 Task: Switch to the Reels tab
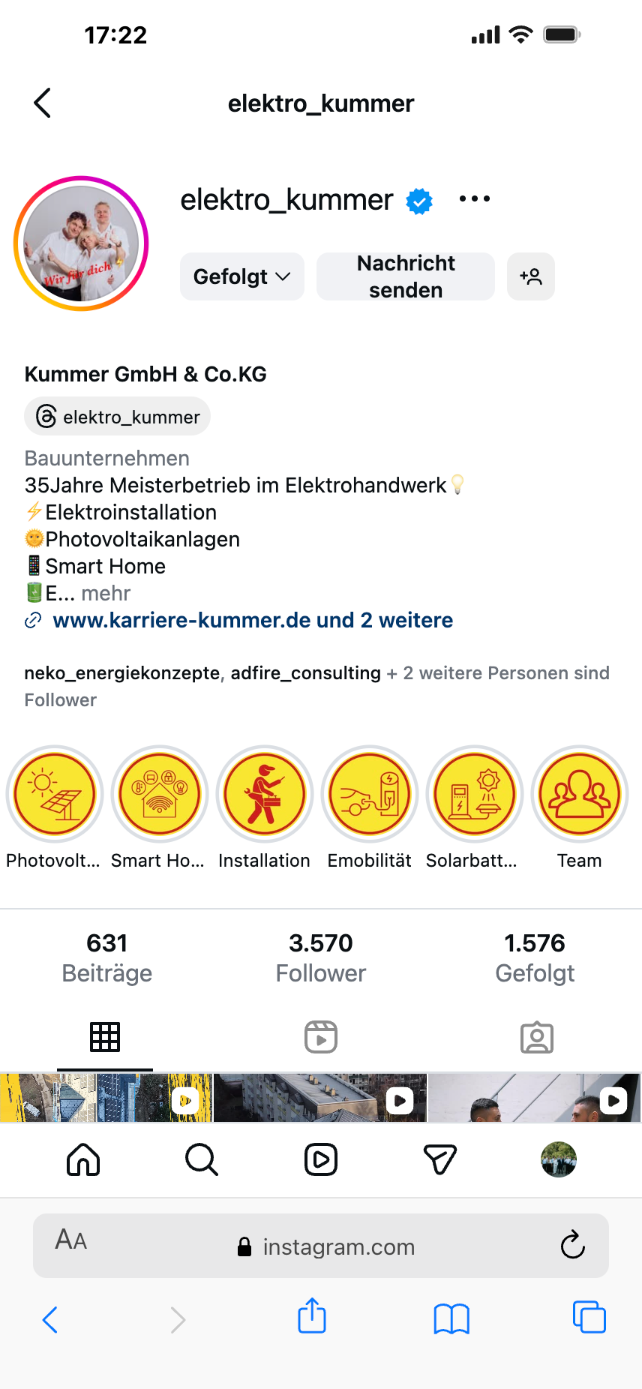click(321, 1037)
